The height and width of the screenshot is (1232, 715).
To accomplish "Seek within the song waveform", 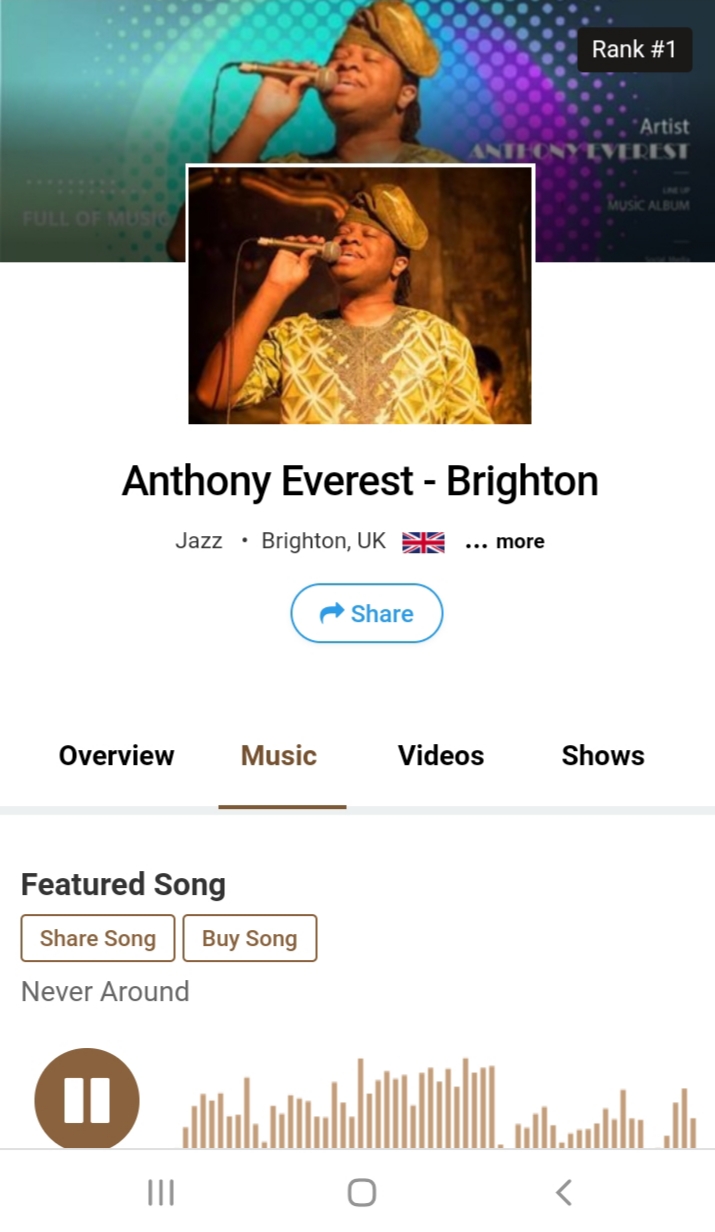I will [x=440, y=1105].
